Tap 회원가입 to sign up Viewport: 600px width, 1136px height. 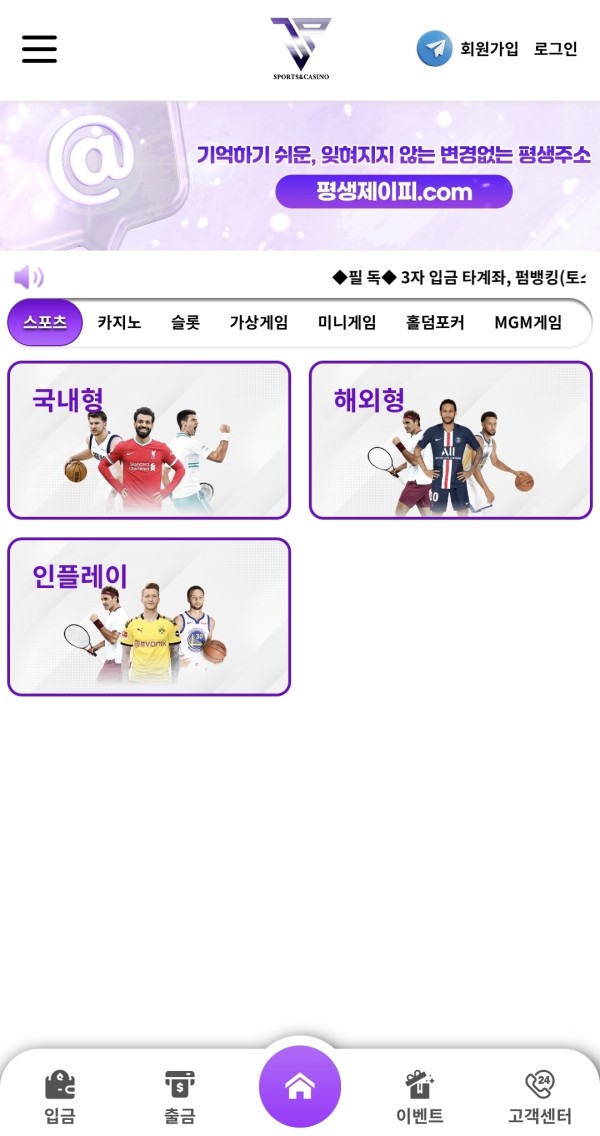click(489, 49)
